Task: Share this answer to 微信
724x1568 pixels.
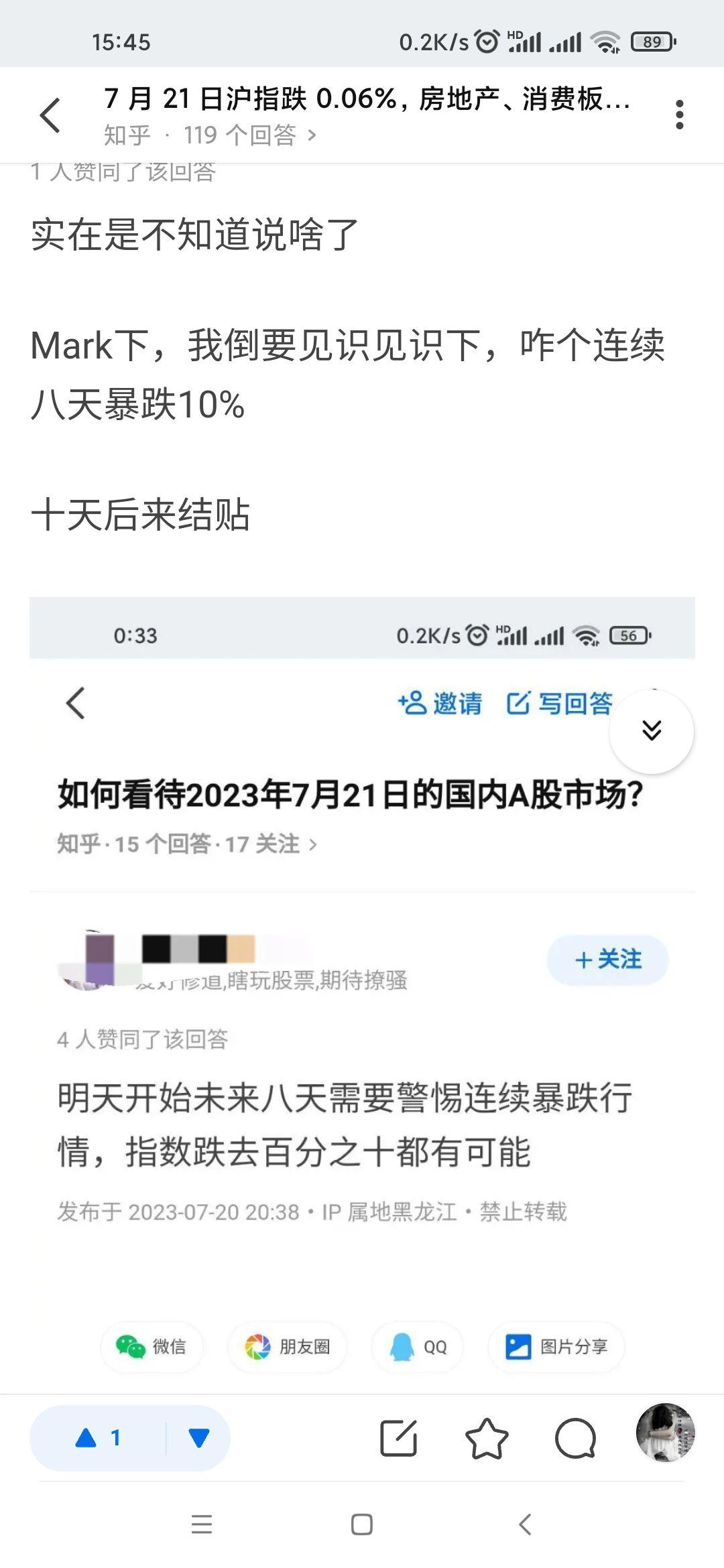Action: [152, 1347]
